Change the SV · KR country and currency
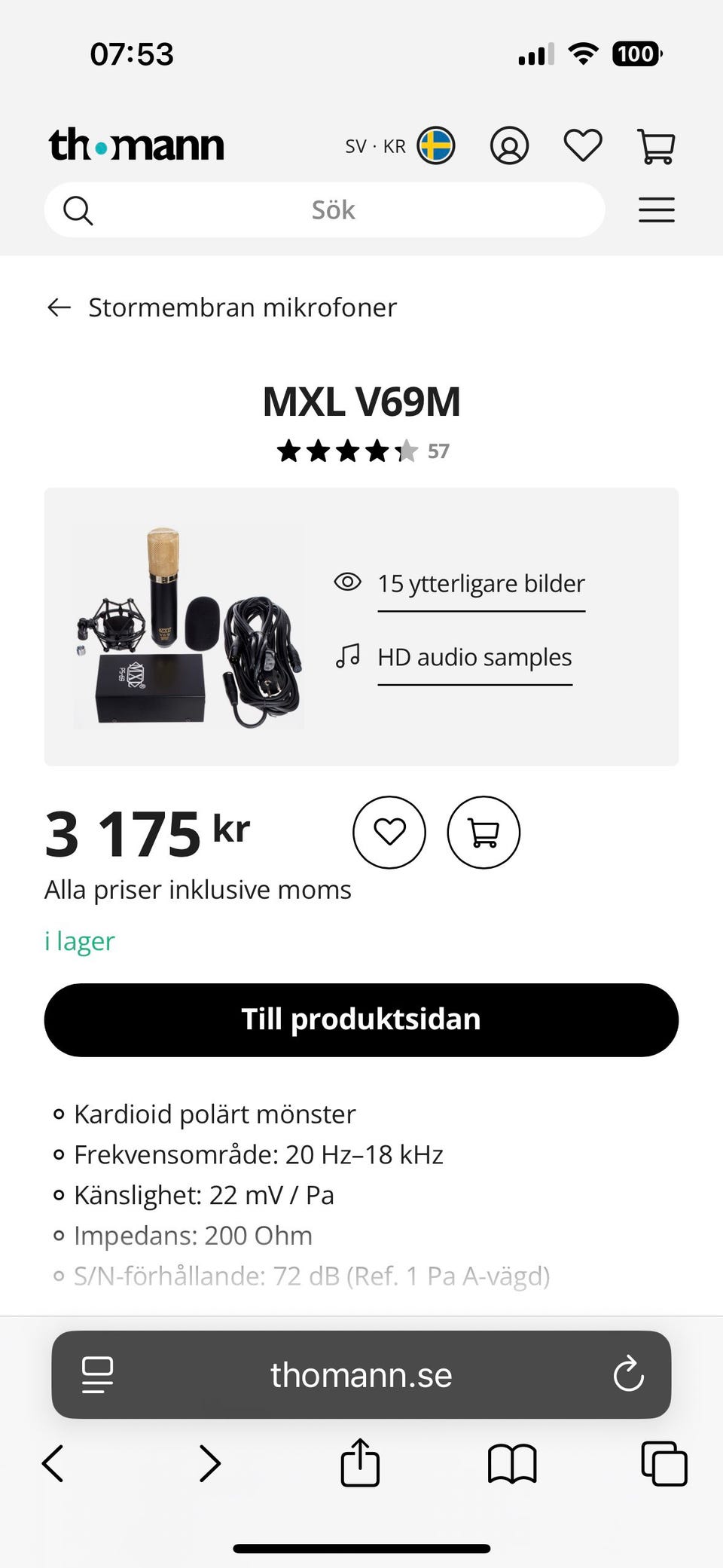 tap(400, 145)
